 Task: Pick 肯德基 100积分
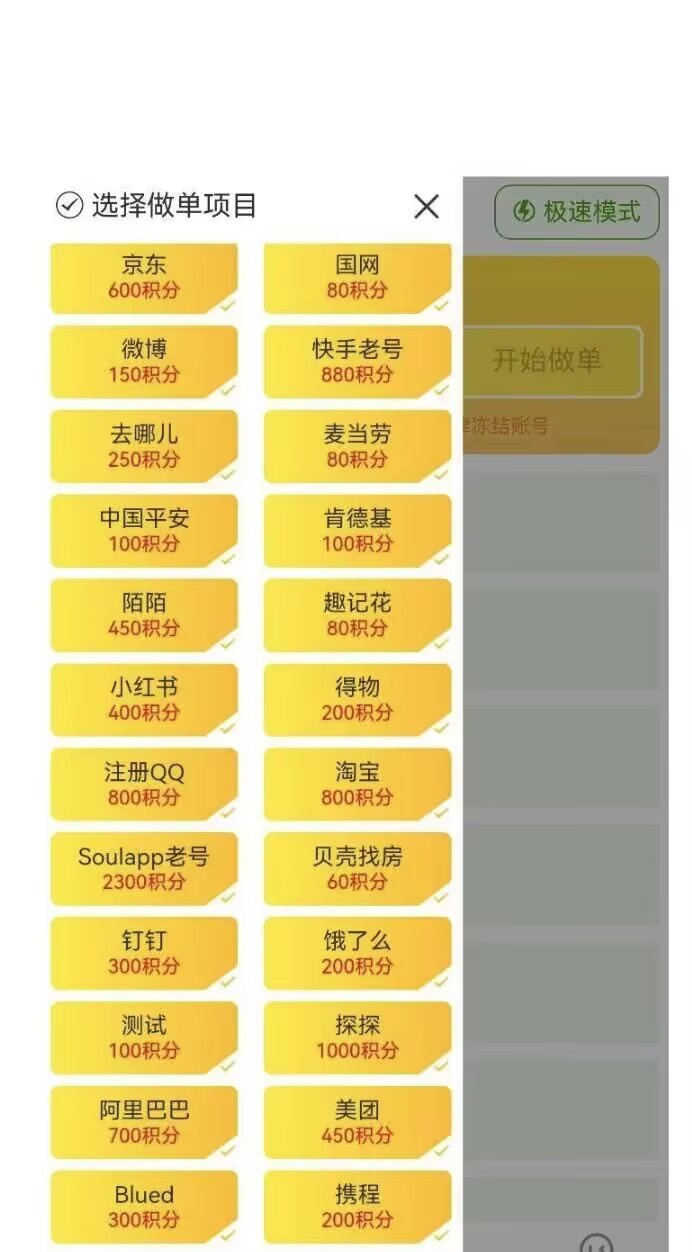[357, 531]
